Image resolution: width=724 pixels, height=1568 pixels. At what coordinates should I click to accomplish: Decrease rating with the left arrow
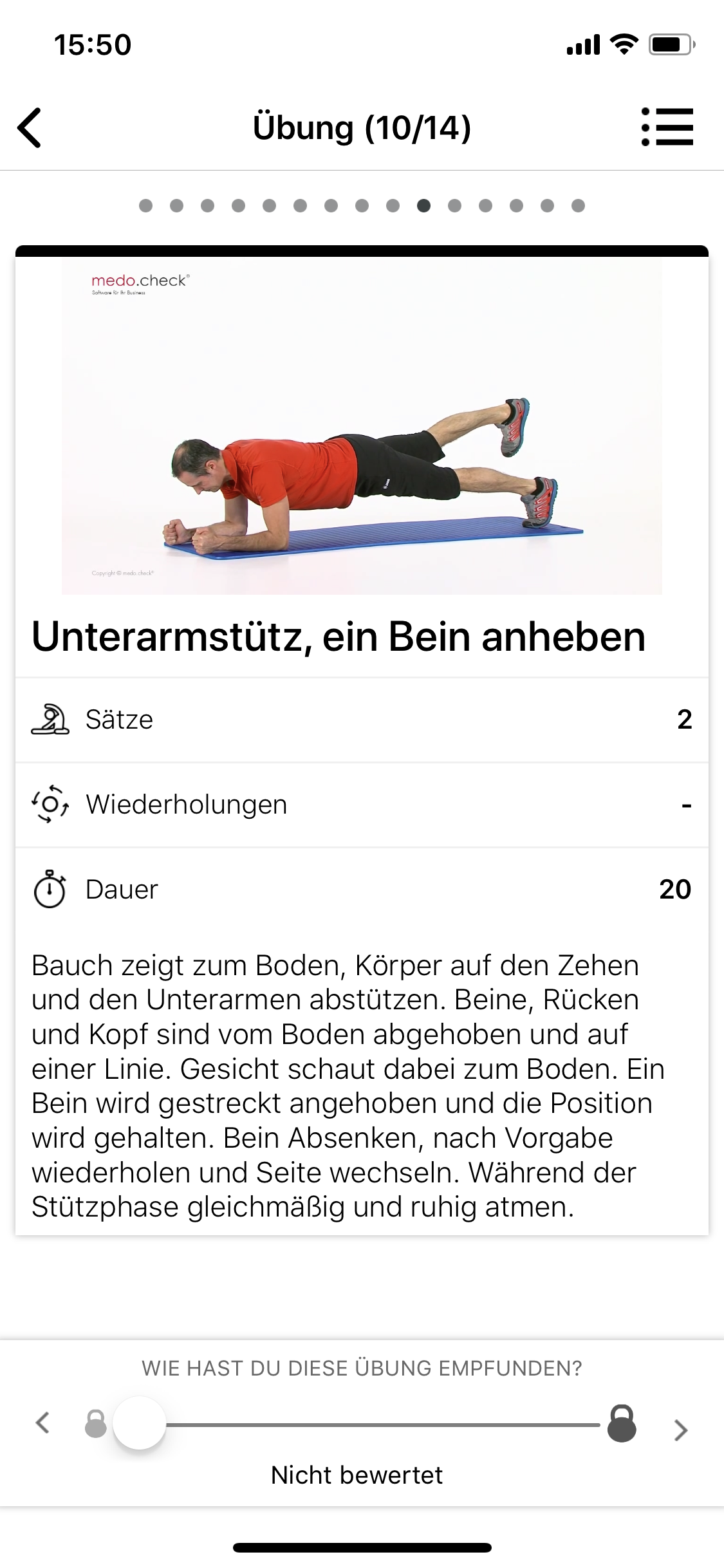click(43, 1423)
